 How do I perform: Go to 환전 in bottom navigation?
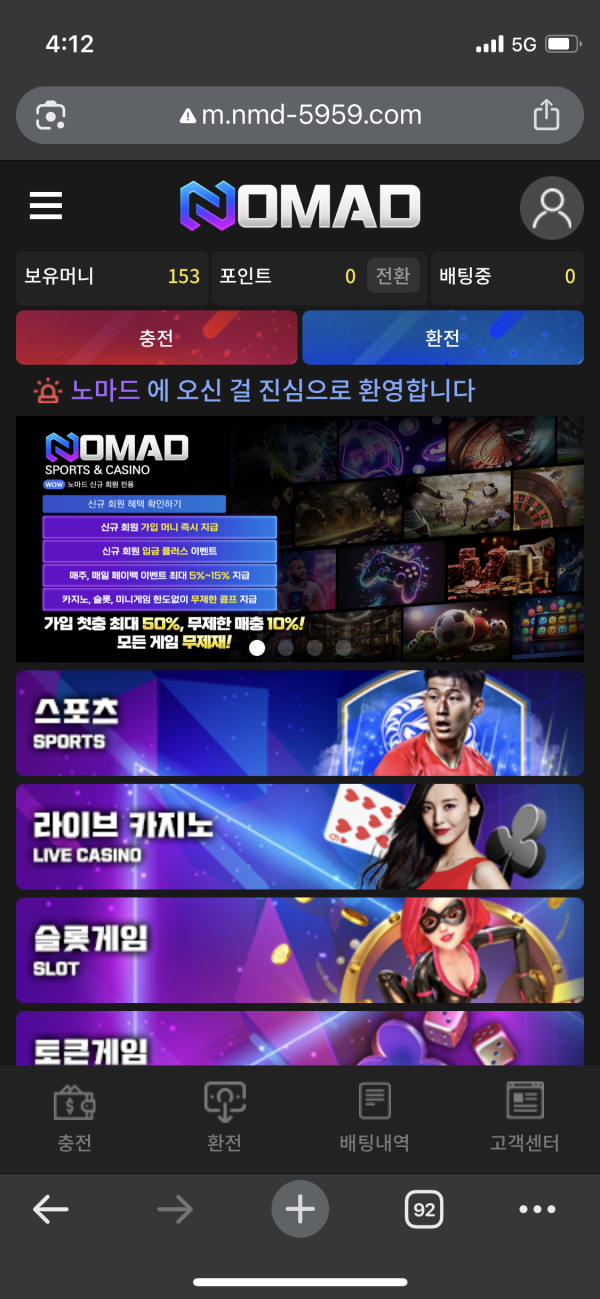pos(224,1117)
